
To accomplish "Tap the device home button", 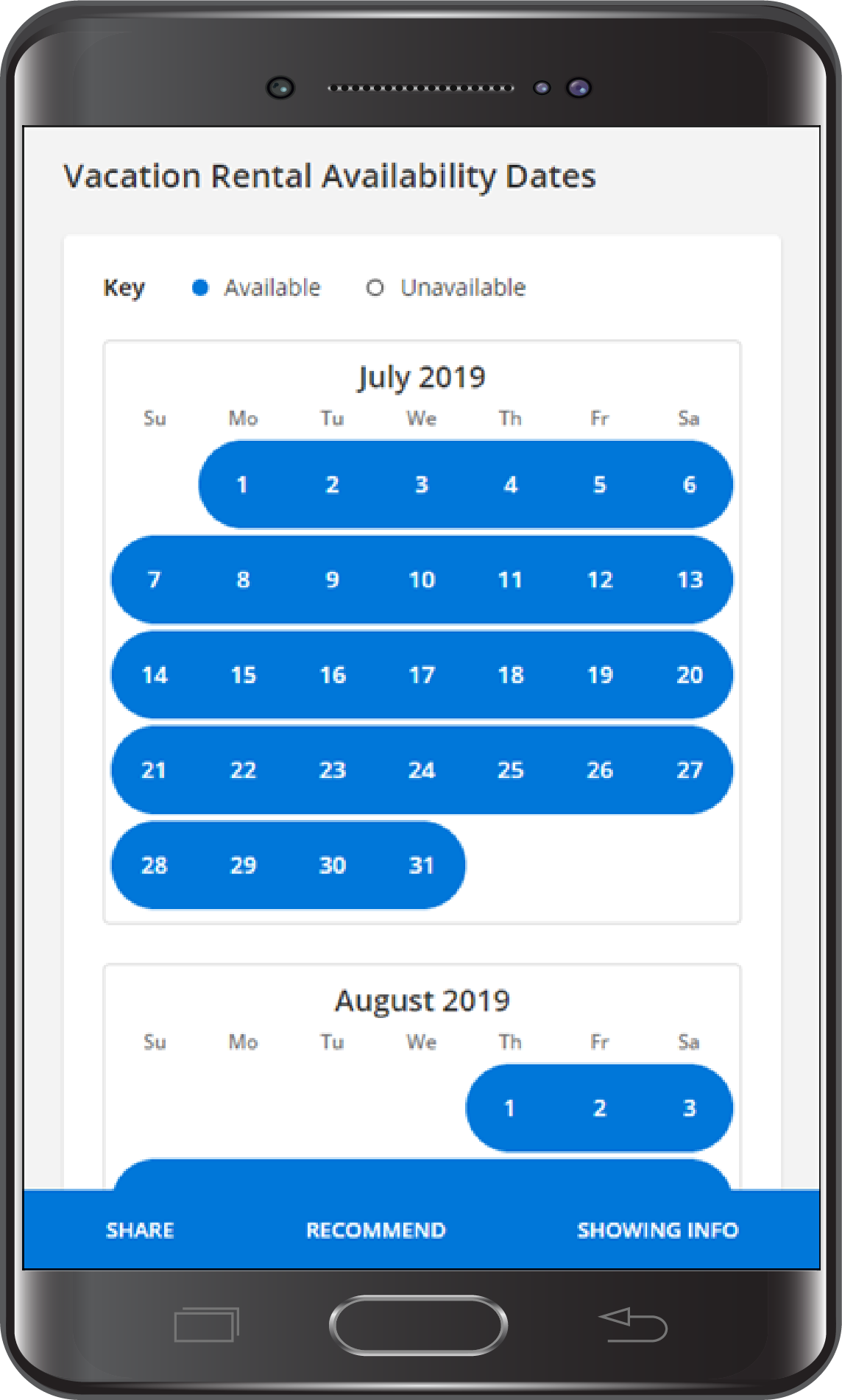I will point(418,1325).
